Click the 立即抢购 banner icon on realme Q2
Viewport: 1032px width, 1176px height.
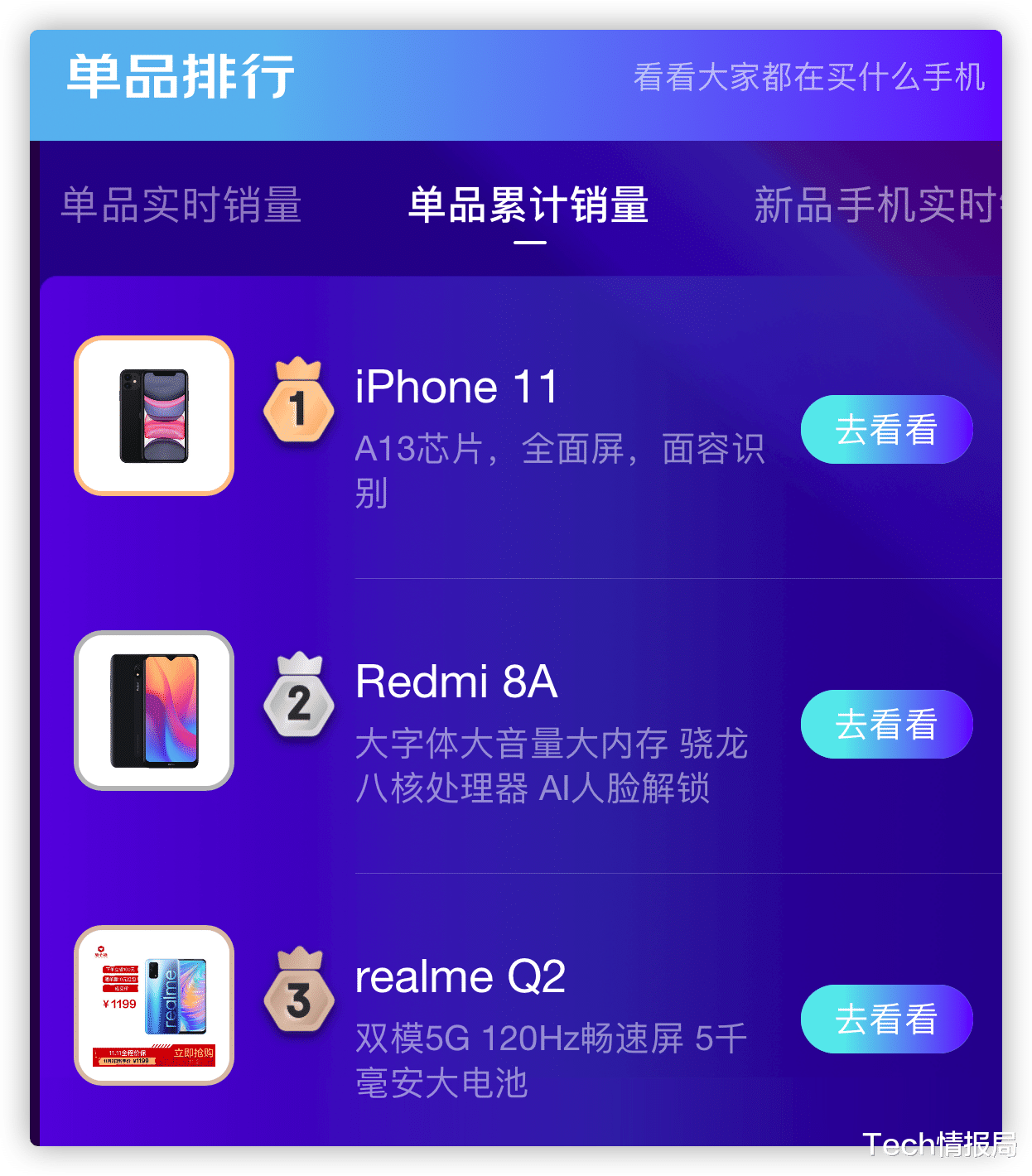(x=195, y=1053)
